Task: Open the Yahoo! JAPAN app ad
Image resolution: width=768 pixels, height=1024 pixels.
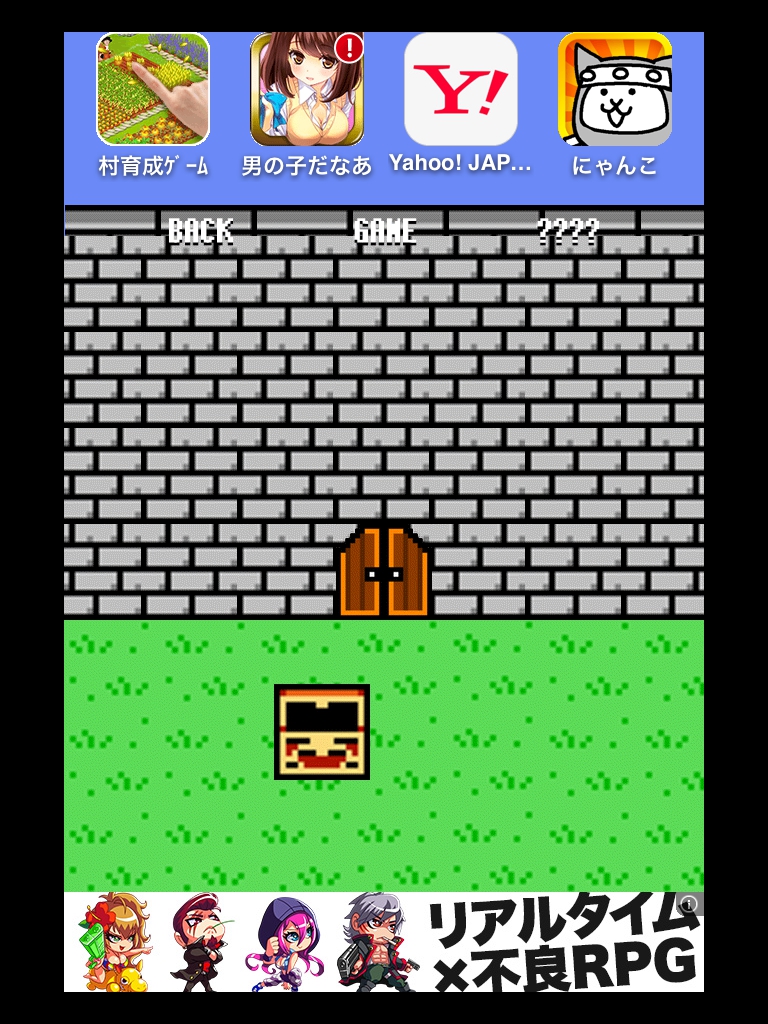Action: (461, 90)
